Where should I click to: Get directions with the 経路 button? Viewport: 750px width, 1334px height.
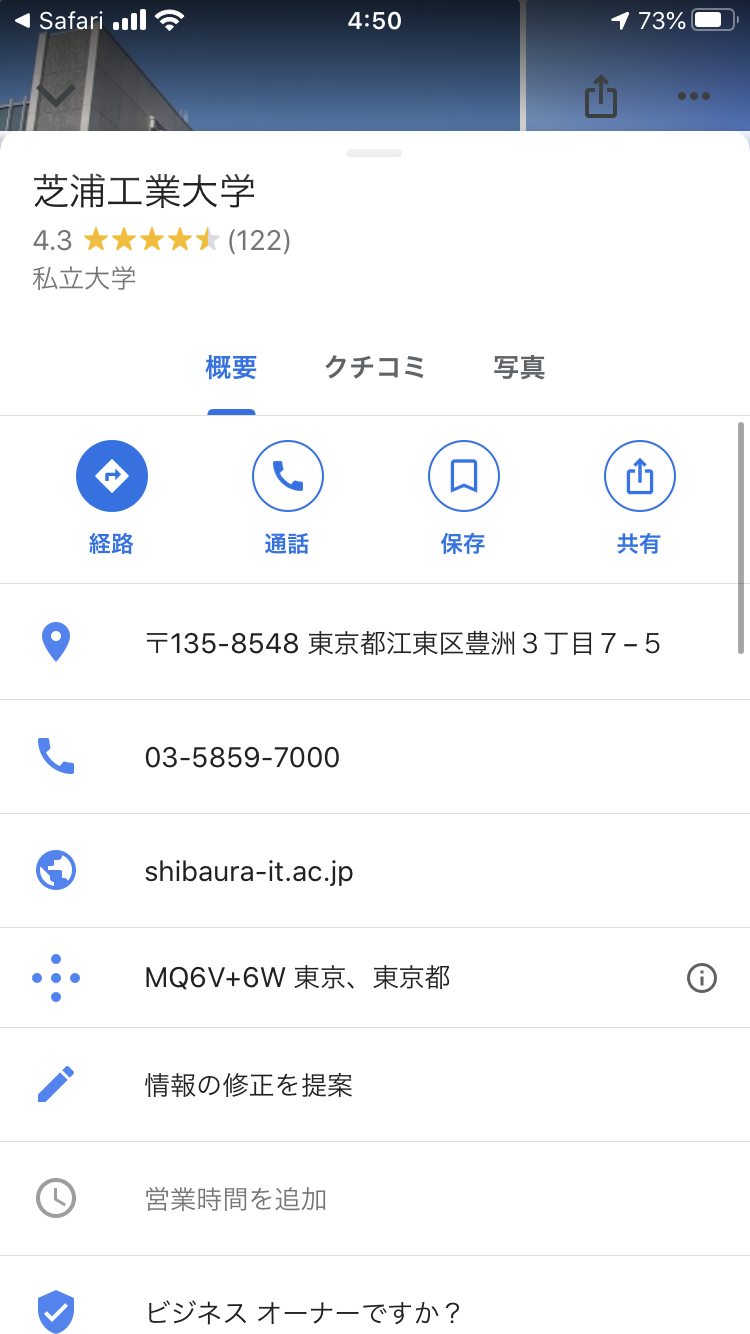pyautogui.click(x=112, y=477)
